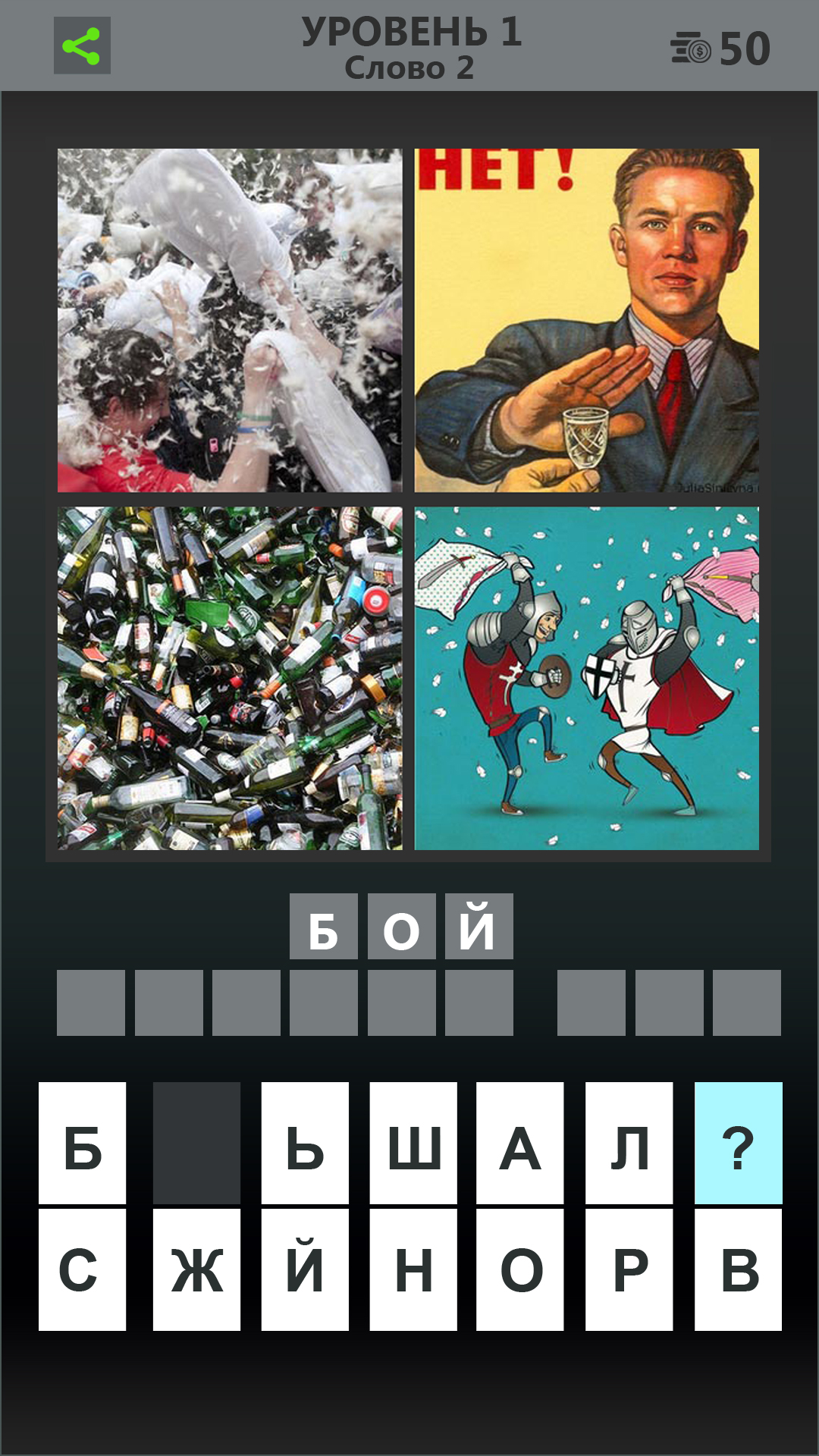The image size is (819, 1456).
Task: Enlarge the pile of bottles picture
Action: tap(230, 678)
